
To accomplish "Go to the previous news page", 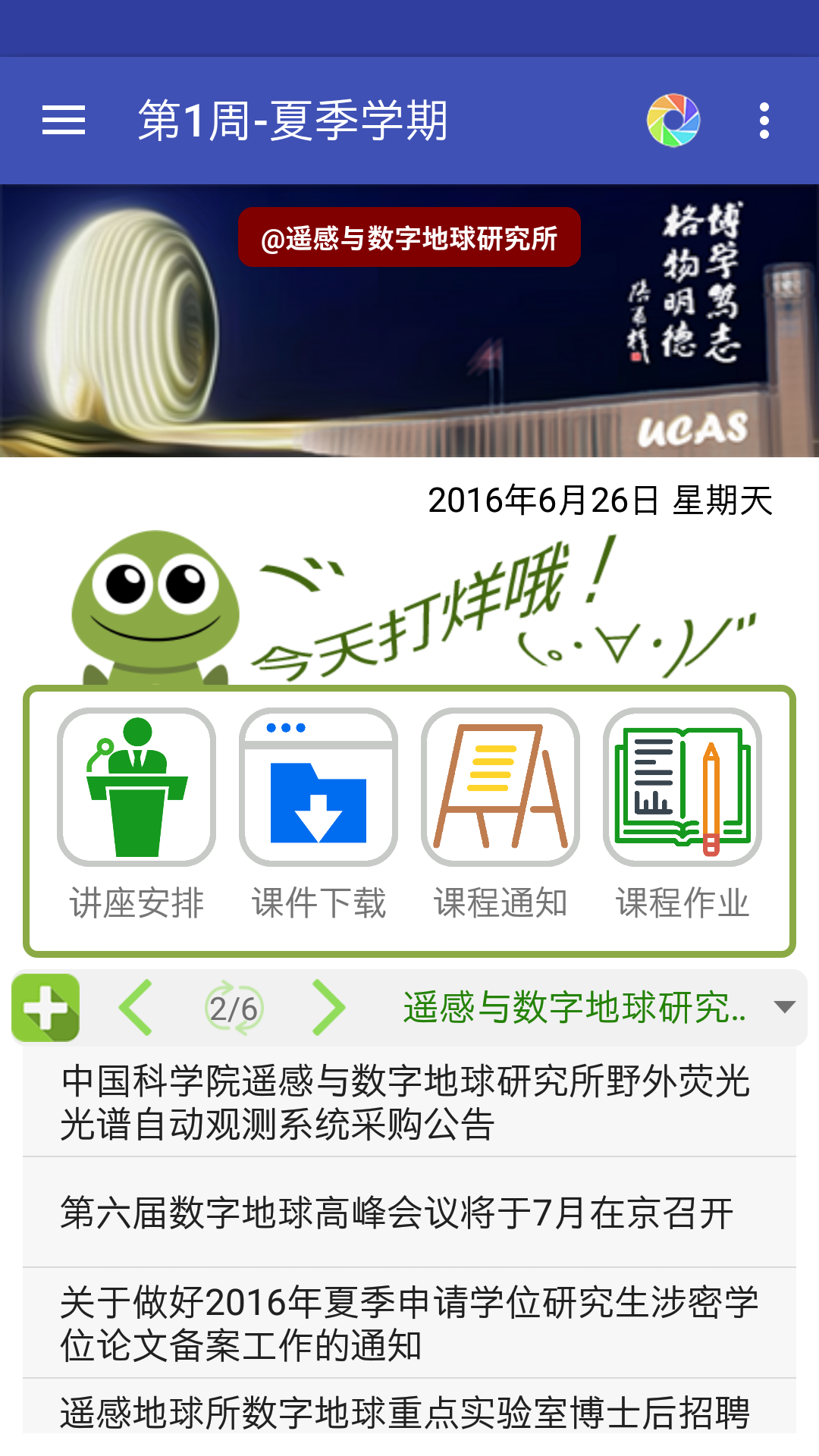I will click(136, 1008).
